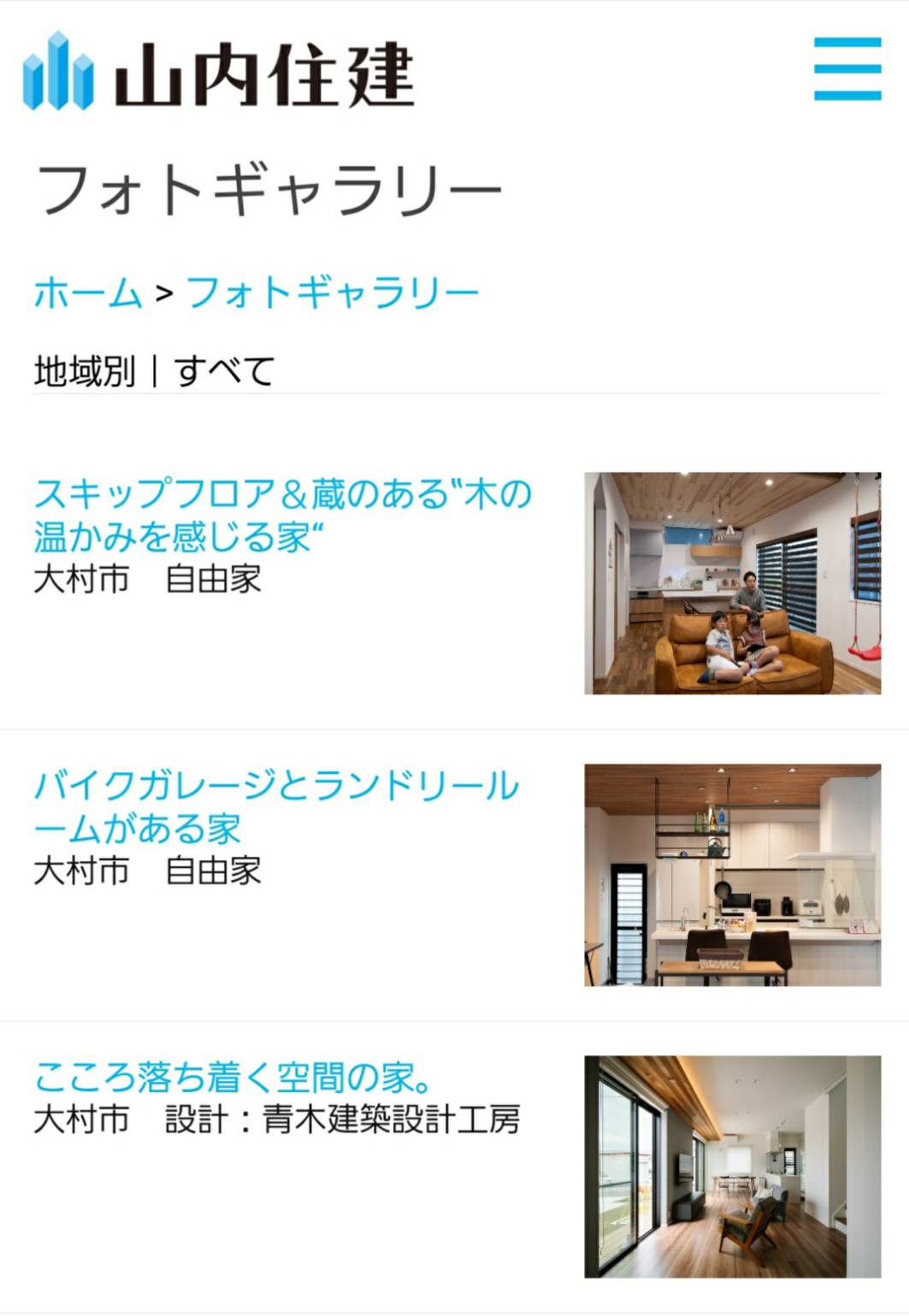Tap the フォトギャラリー breadcrumb link
Image resolution: width=909 pixels, height=1316 pixels.
tap(332, 293)
